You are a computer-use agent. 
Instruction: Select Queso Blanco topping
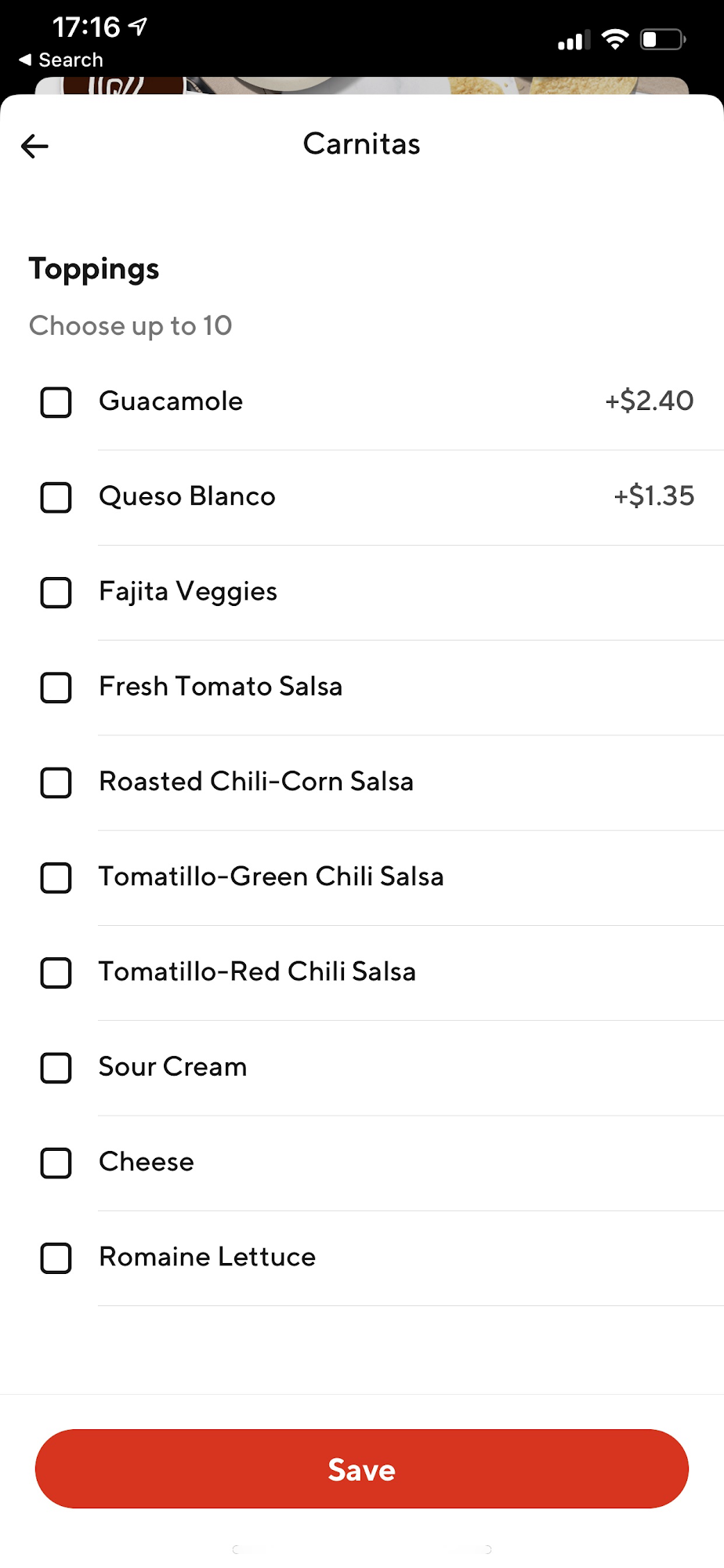click(x=56, y=497)
